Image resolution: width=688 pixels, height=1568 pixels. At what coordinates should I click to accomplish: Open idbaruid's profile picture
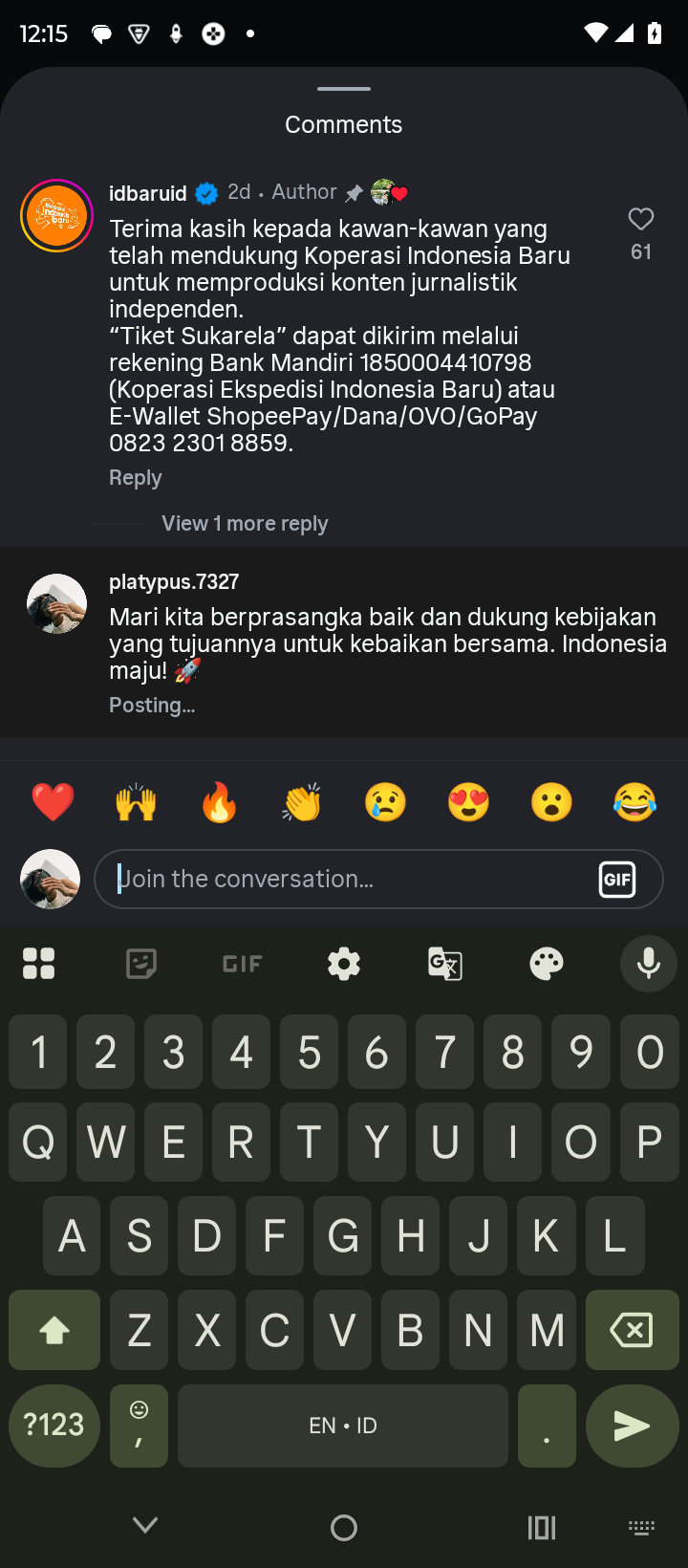(x=56, y=215)
